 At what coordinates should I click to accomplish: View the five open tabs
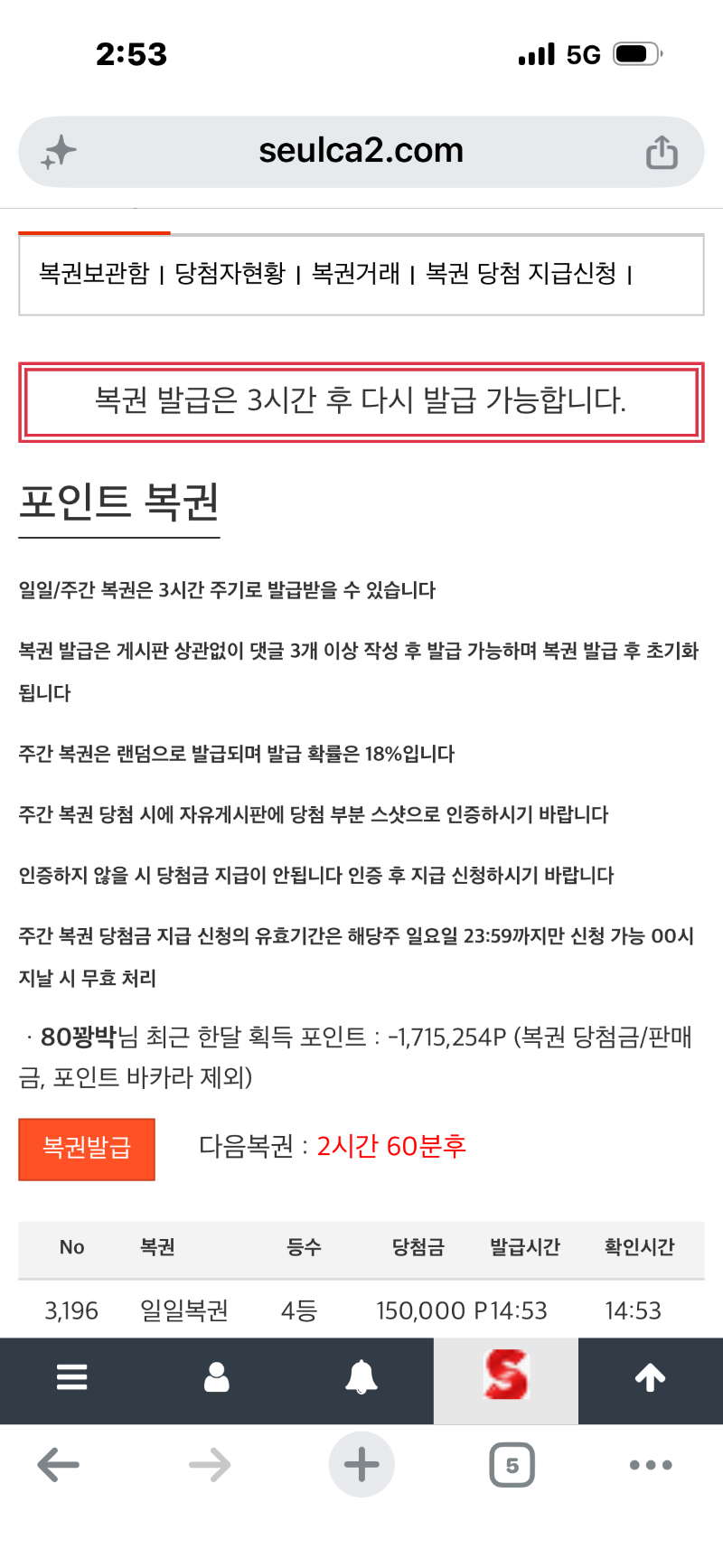pos(512,1465)
